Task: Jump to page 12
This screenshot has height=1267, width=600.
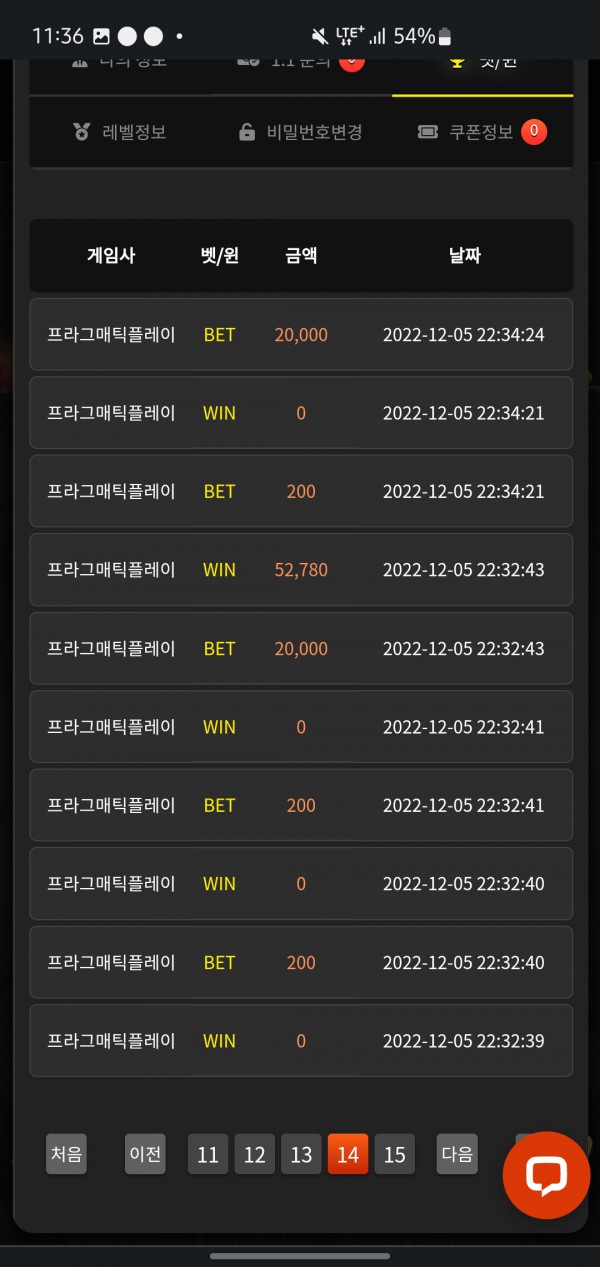Action: pyautogui.click(x=255, y=1155)
